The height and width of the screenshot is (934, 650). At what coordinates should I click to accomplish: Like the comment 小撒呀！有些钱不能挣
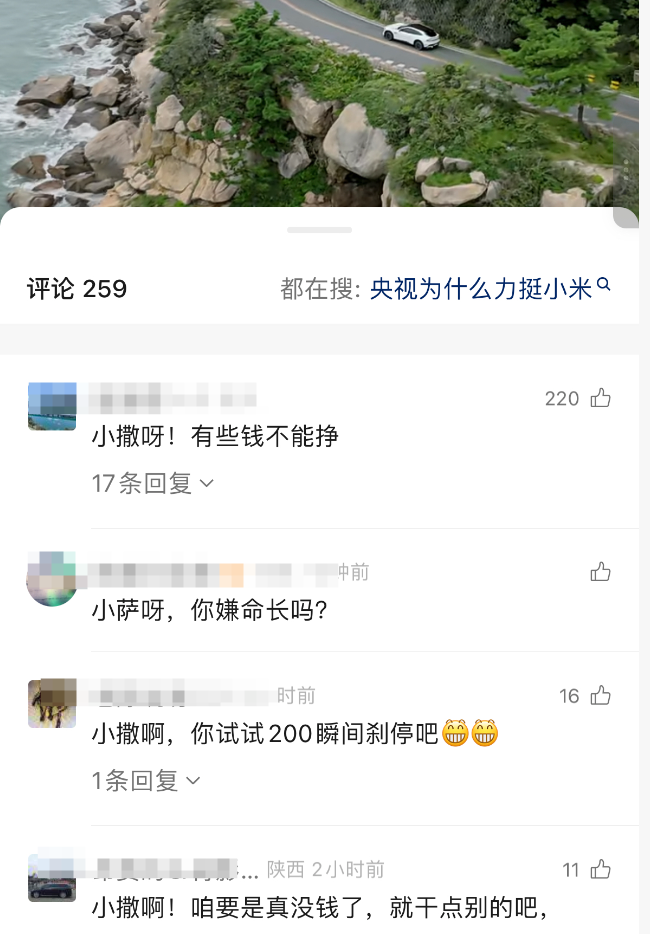600,398
